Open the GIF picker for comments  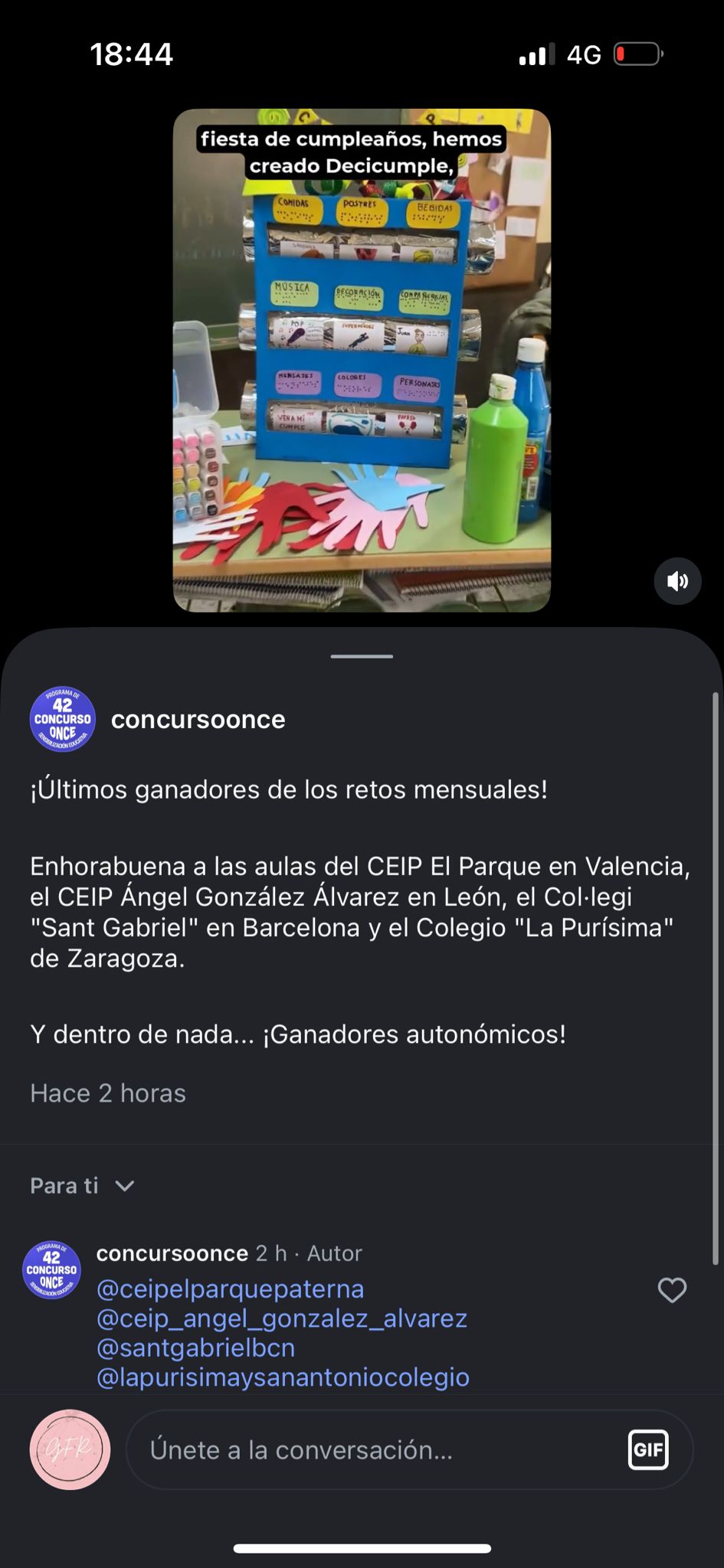(x=647, y=1449)
